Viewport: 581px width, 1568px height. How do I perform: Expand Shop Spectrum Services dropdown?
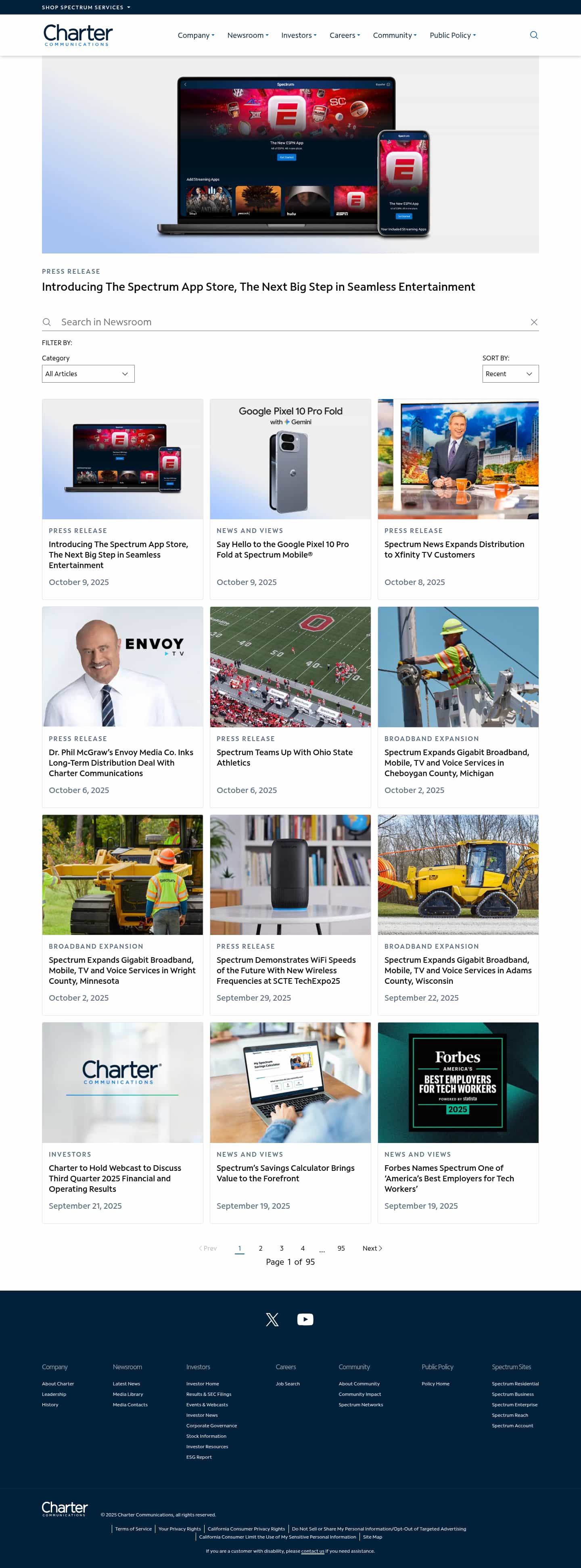coord(86,7)
